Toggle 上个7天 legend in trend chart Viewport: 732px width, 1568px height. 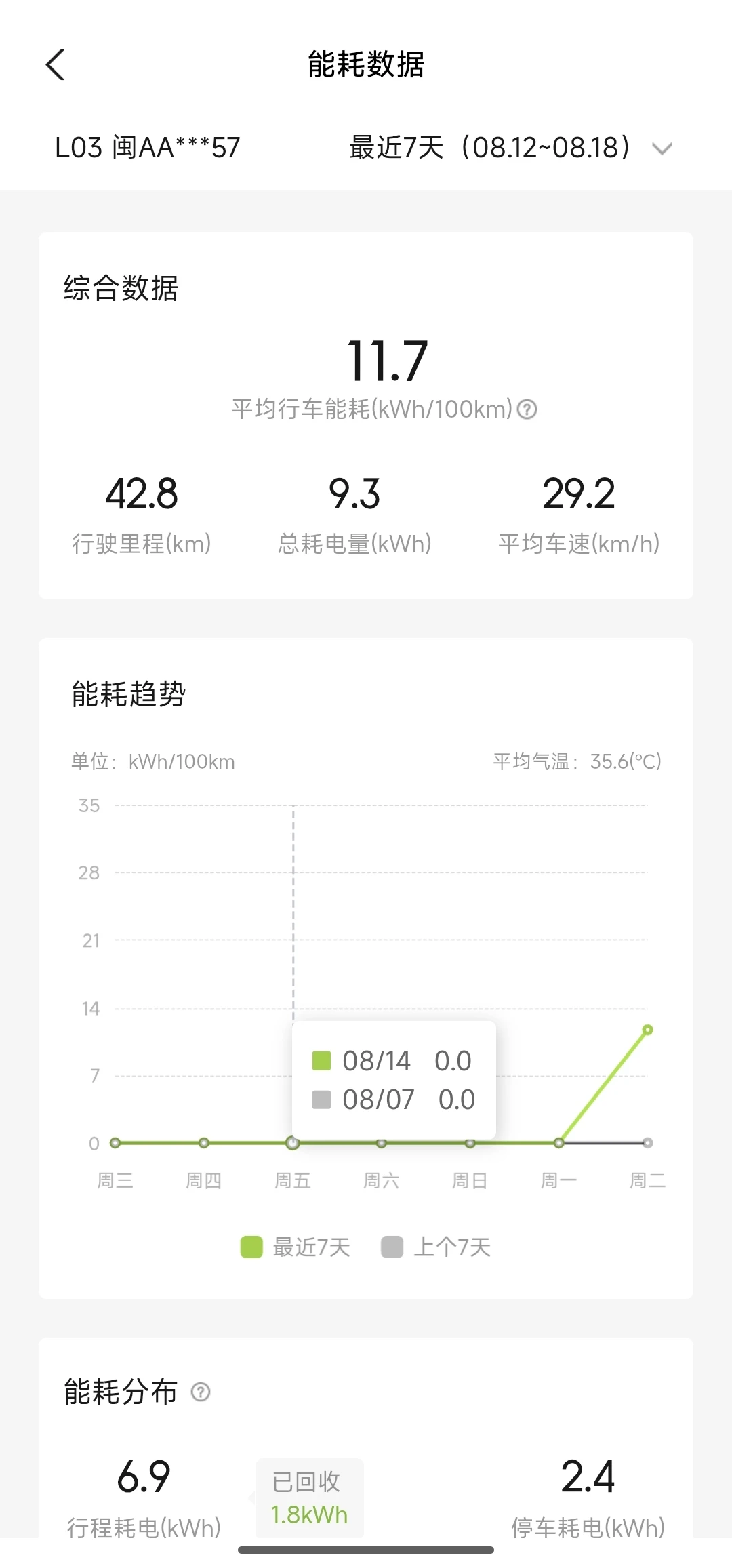(436, 1247)
